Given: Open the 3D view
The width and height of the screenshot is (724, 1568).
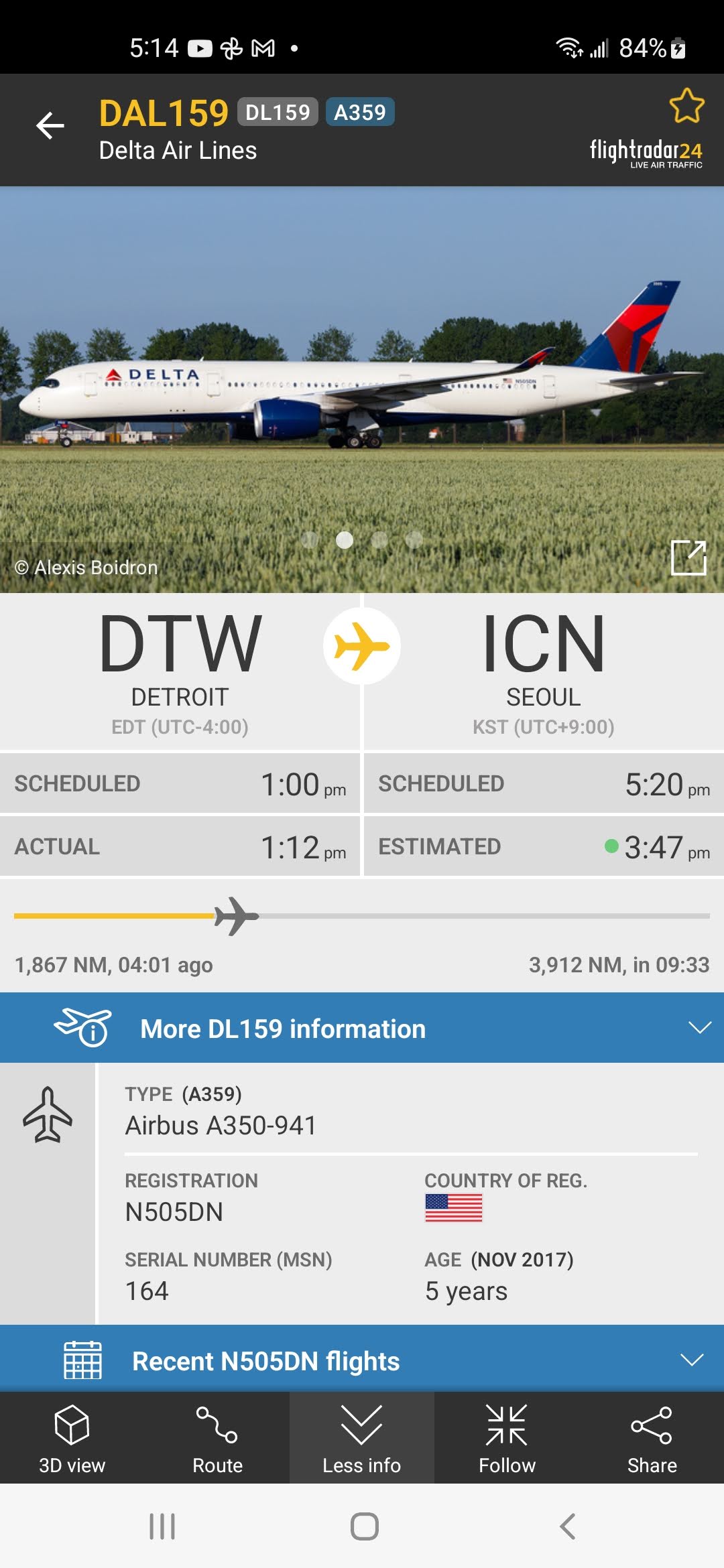Looking at the screenshot, I should (x=72, y=1438).
